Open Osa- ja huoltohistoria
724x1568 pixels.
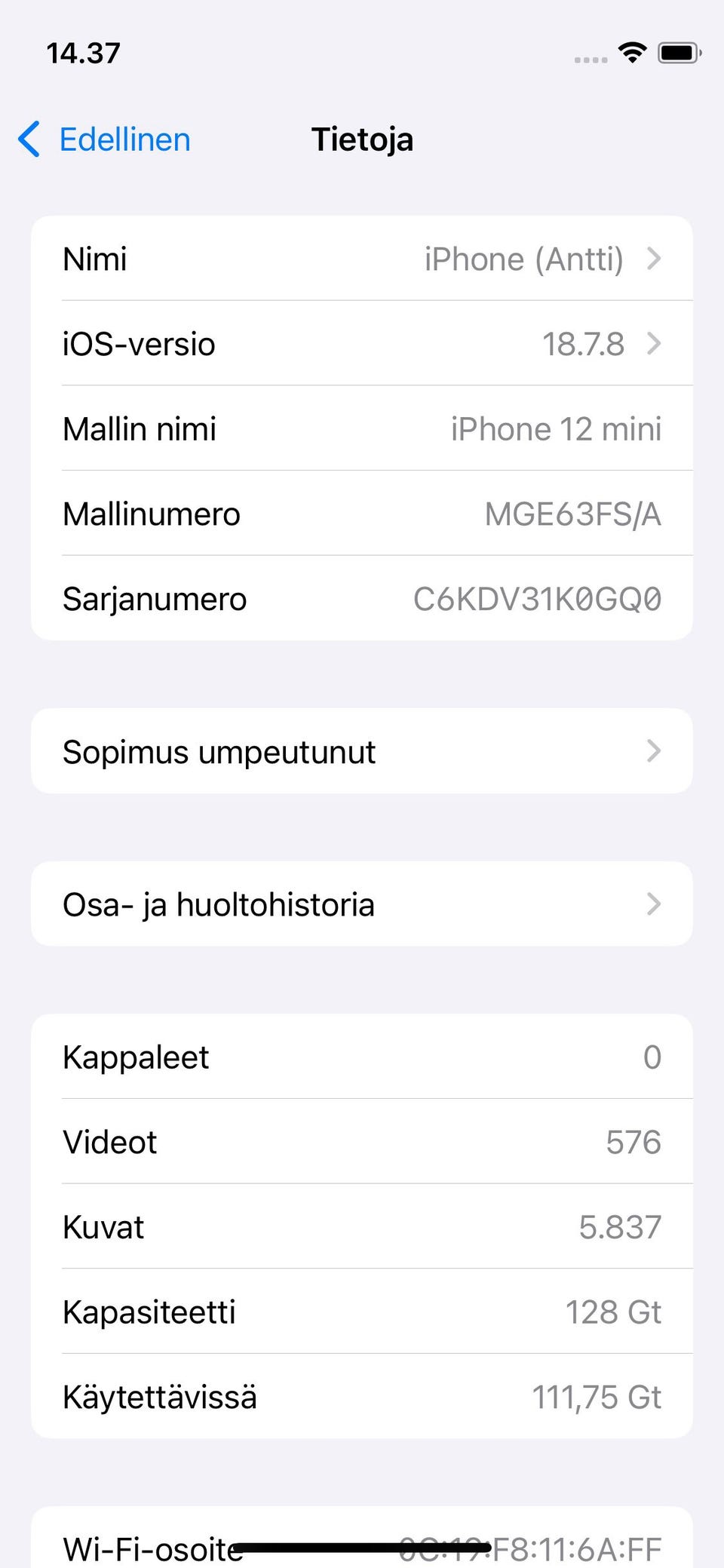362,904
